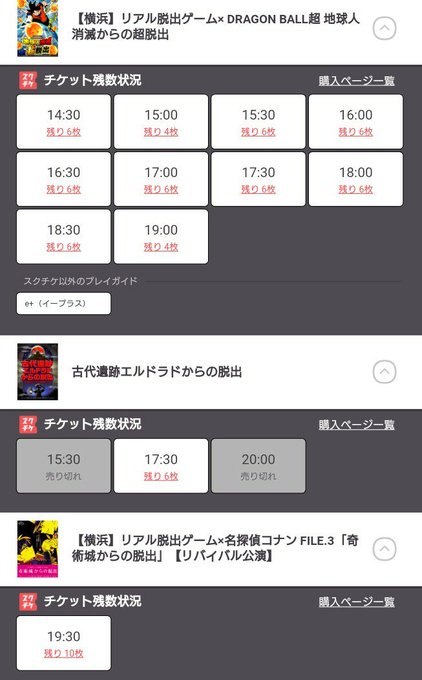The height and width of the screenshot is (680, 422).
Task: Open 購入ページ一覧 for the エルドラド event
Action: [357, 425]
